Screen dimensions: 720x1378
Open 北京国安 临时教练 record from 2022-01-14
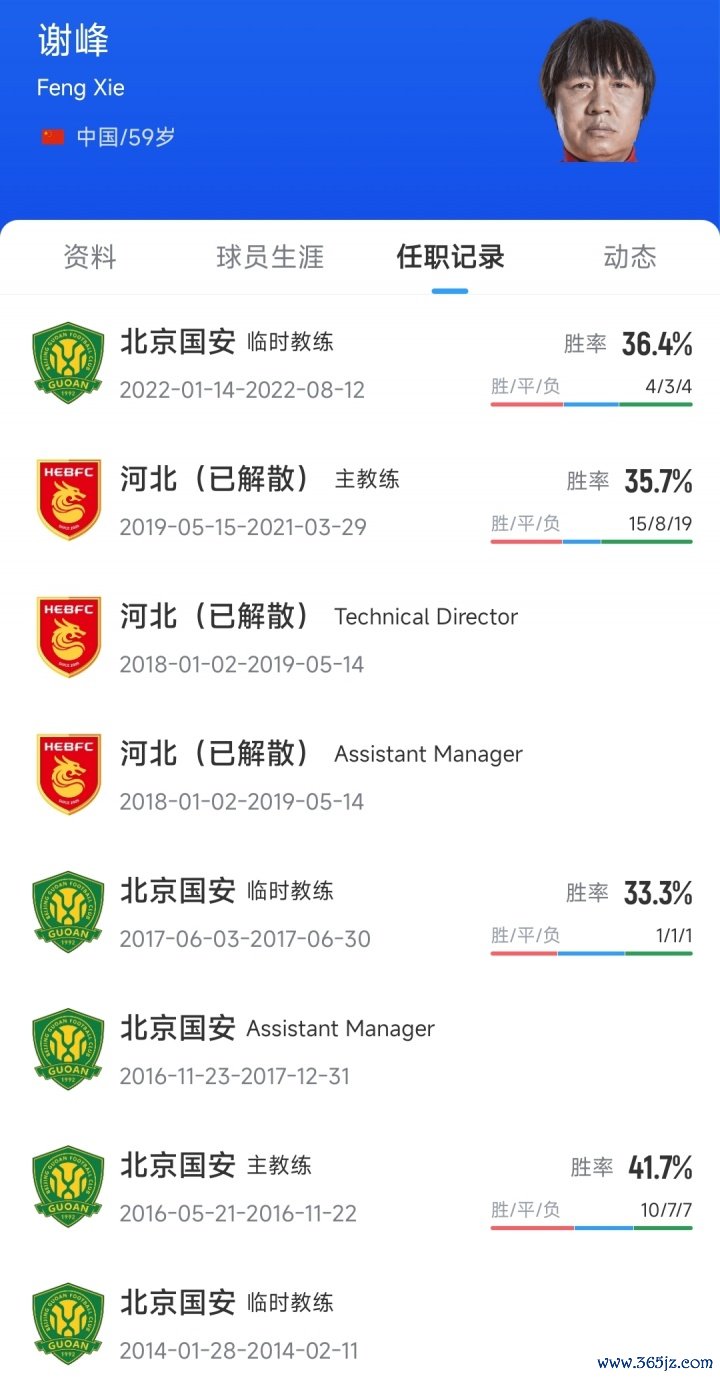click(x=360, y=364)
